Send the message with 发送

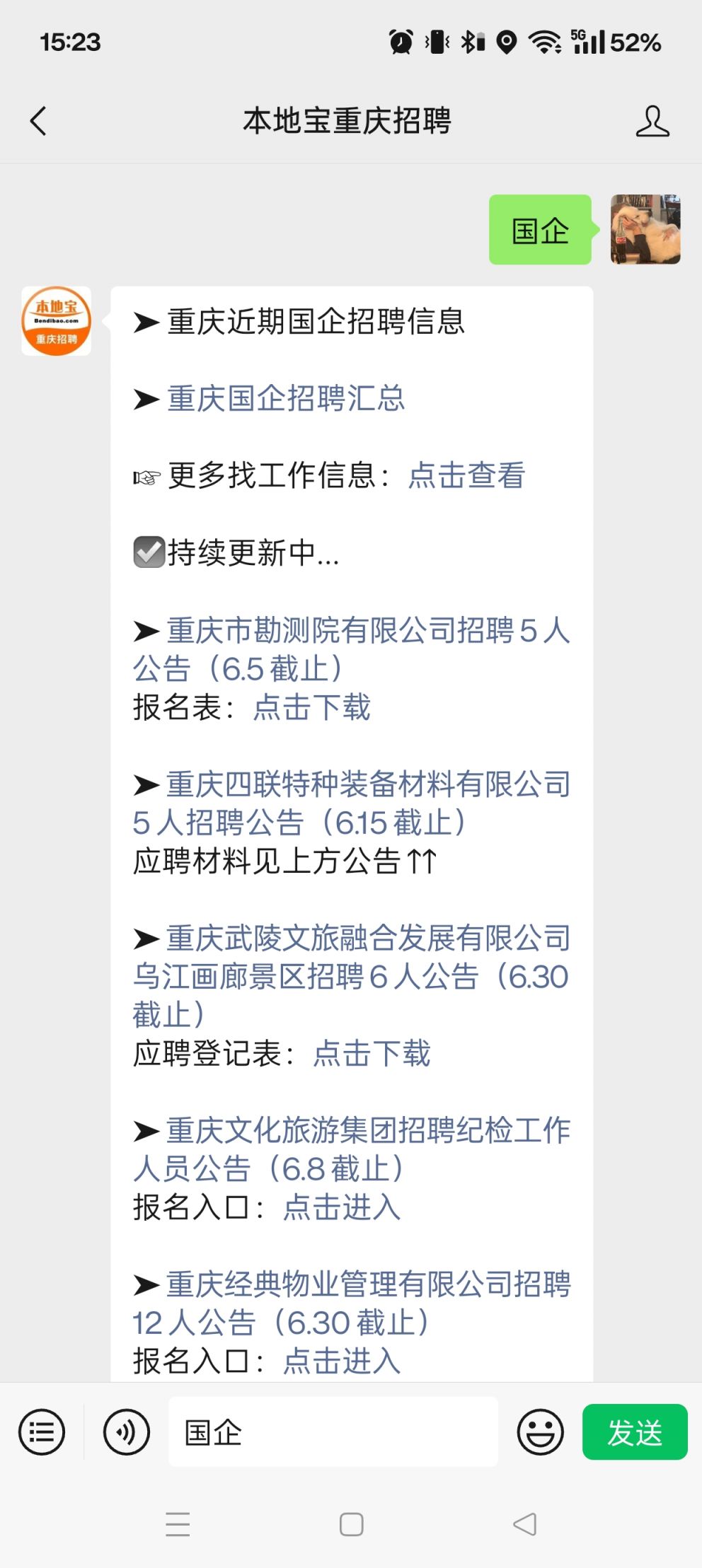(x=635, y=1432)
